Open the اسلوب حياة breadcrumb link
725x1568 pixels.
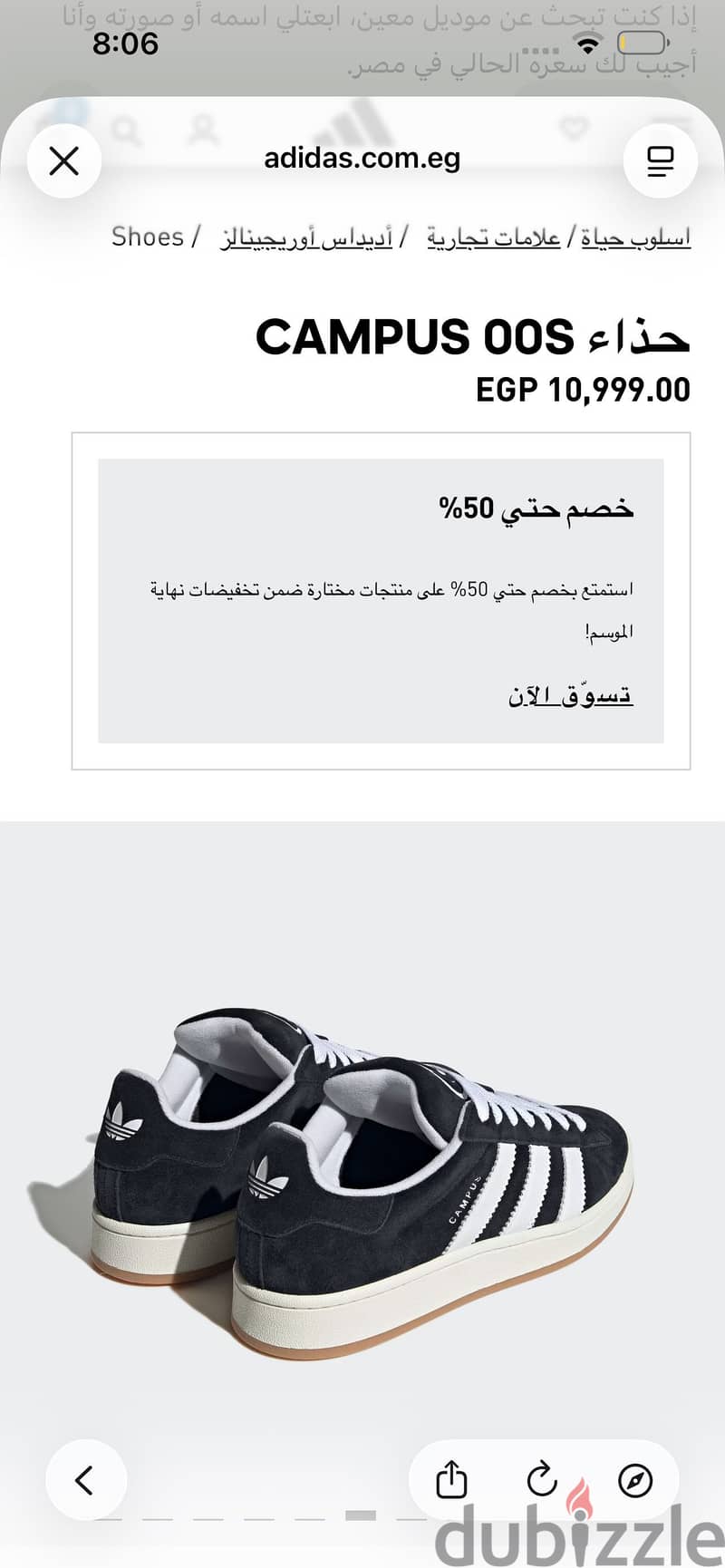point(636,237)
